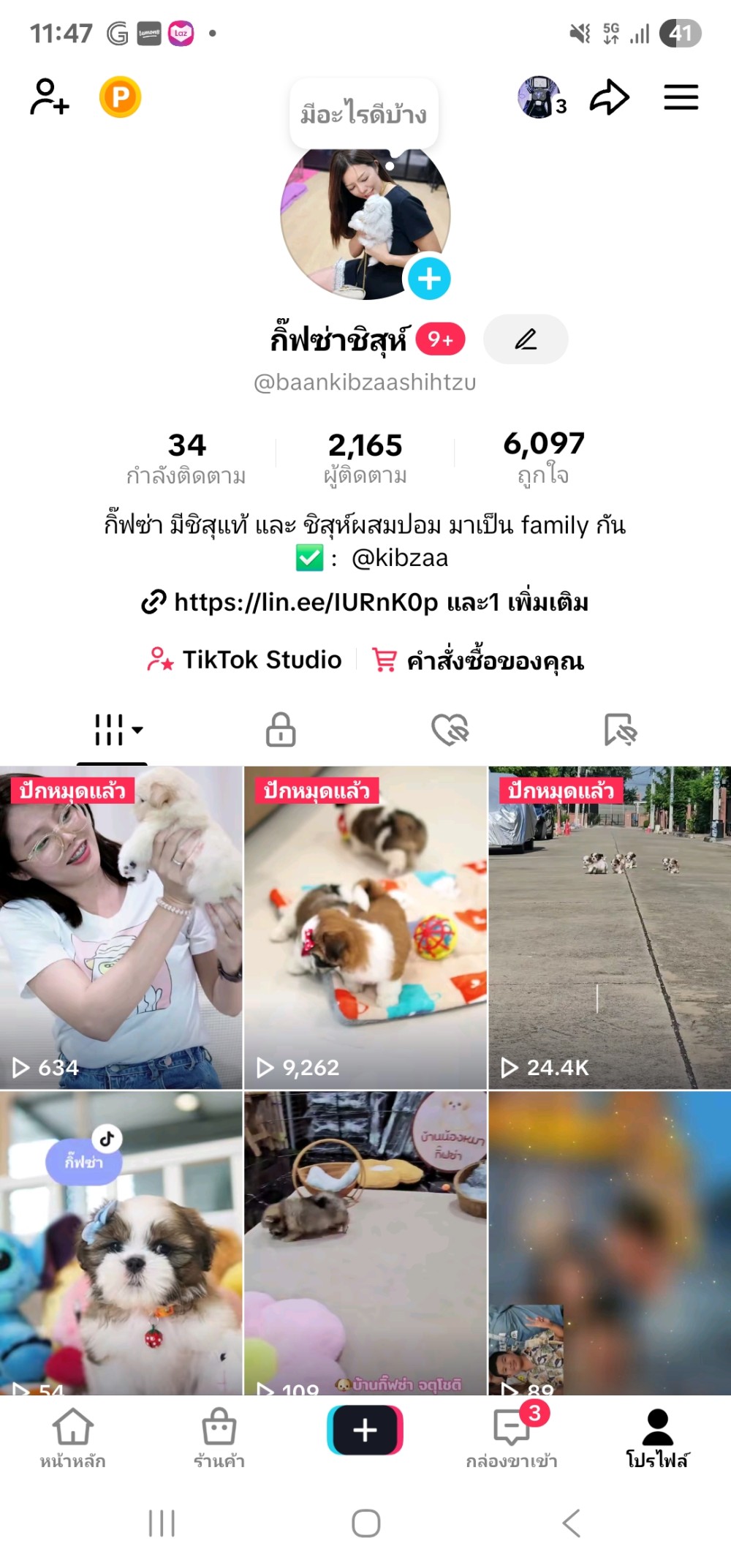The image size is (731, 1568).
Task: Share this profile via arrow icon
Action: click(610, 97)
